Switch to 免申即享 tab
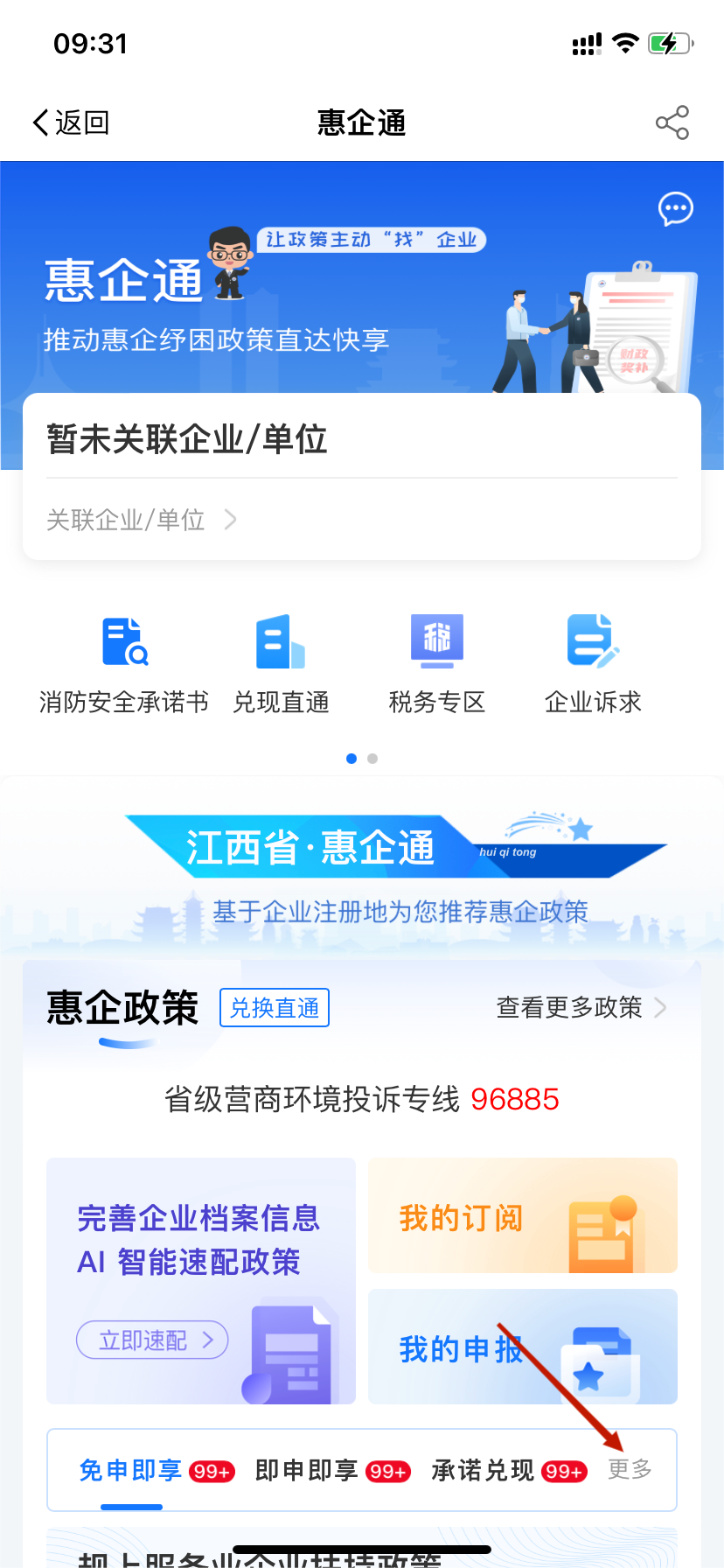 pyautogui.click(x=131, y=1471)
